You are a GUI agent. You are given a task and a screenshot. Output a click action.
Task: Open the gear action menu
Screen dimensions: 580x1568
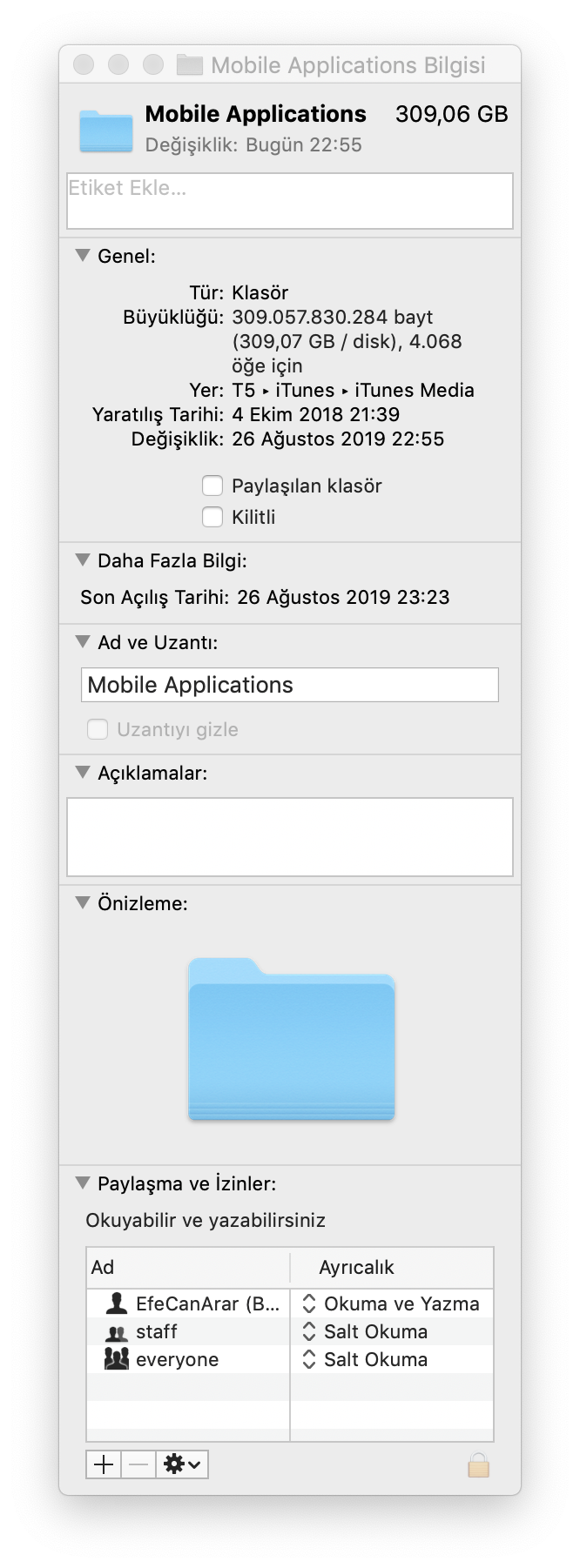pos(182,1464)
